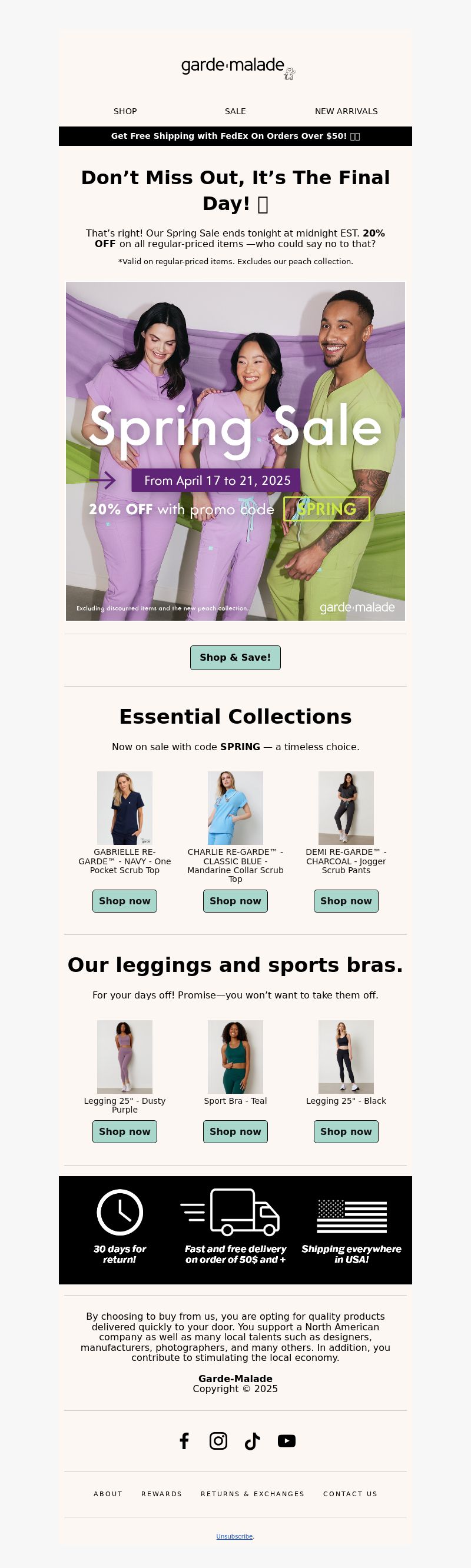Browse NEW ARRIVALS
The image size is (471, 1568).
tap(346, 111)
